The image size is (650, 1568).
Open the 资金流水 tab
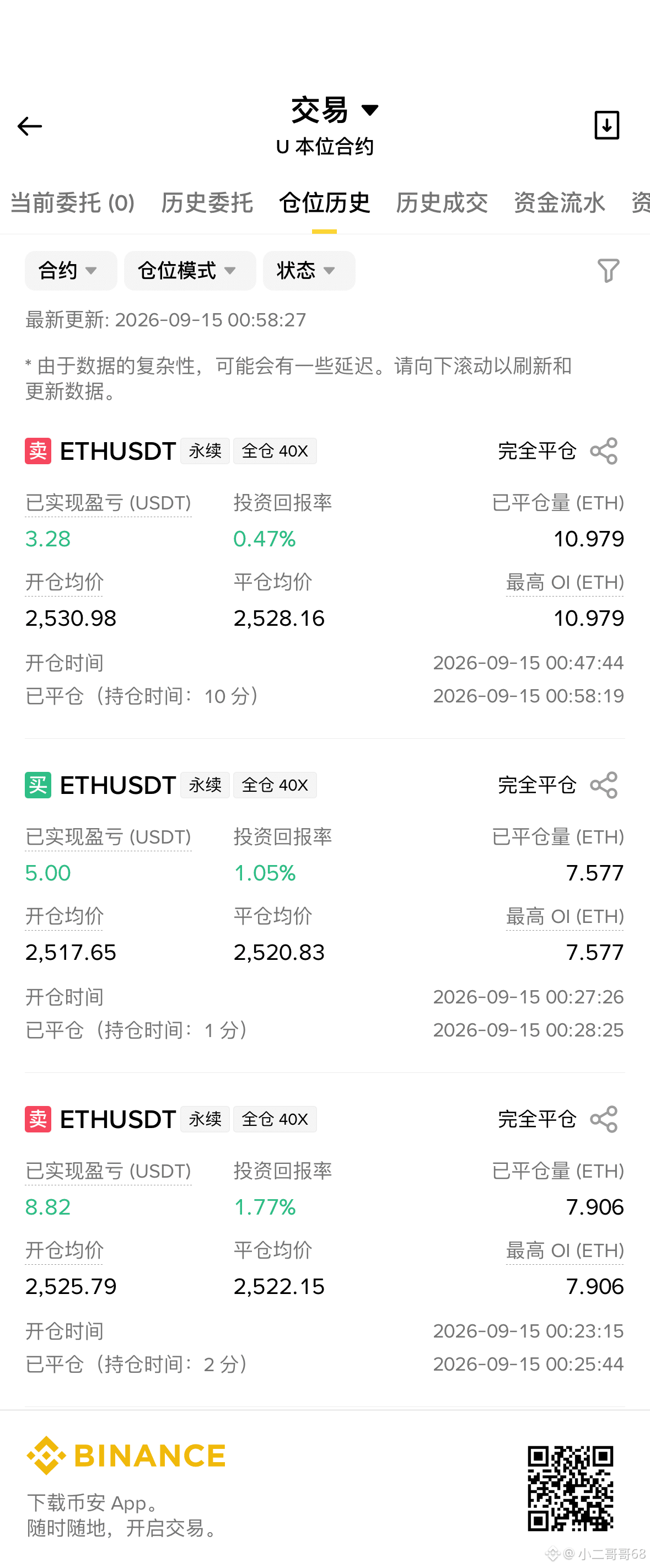tap(560, 203)
